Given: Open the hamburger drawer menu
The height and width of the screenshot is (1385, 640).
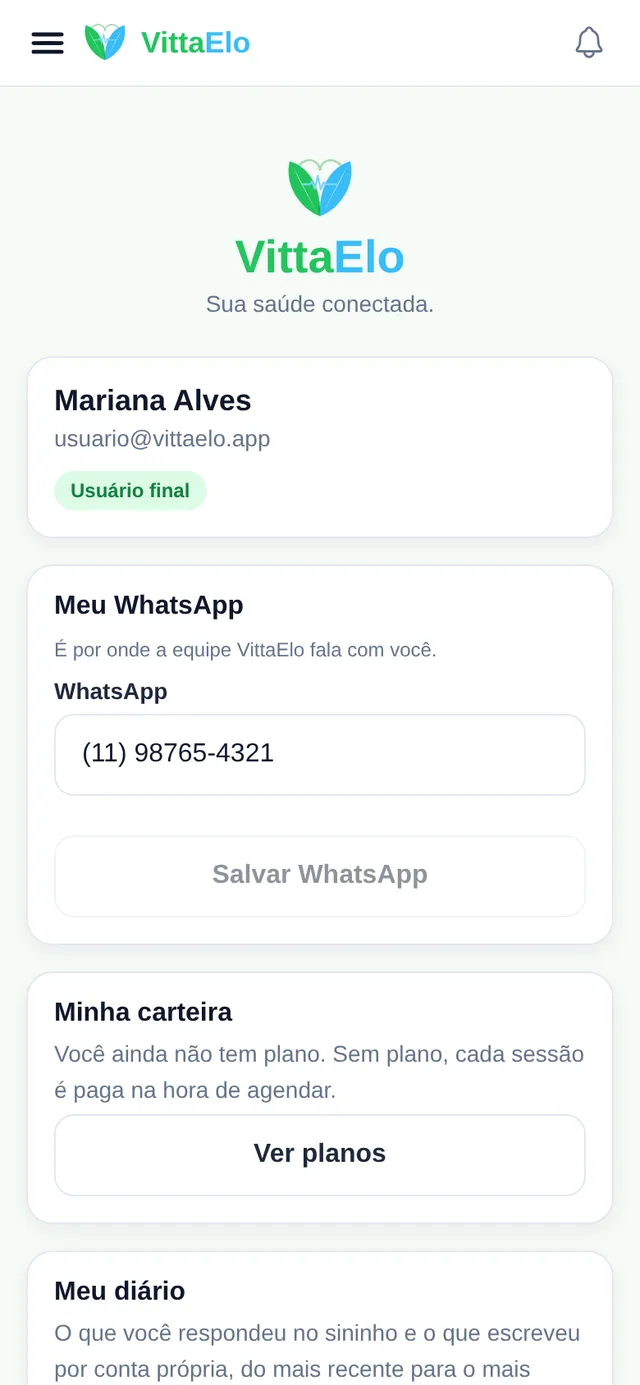Looking at the screenshot, I should (47, 43).
